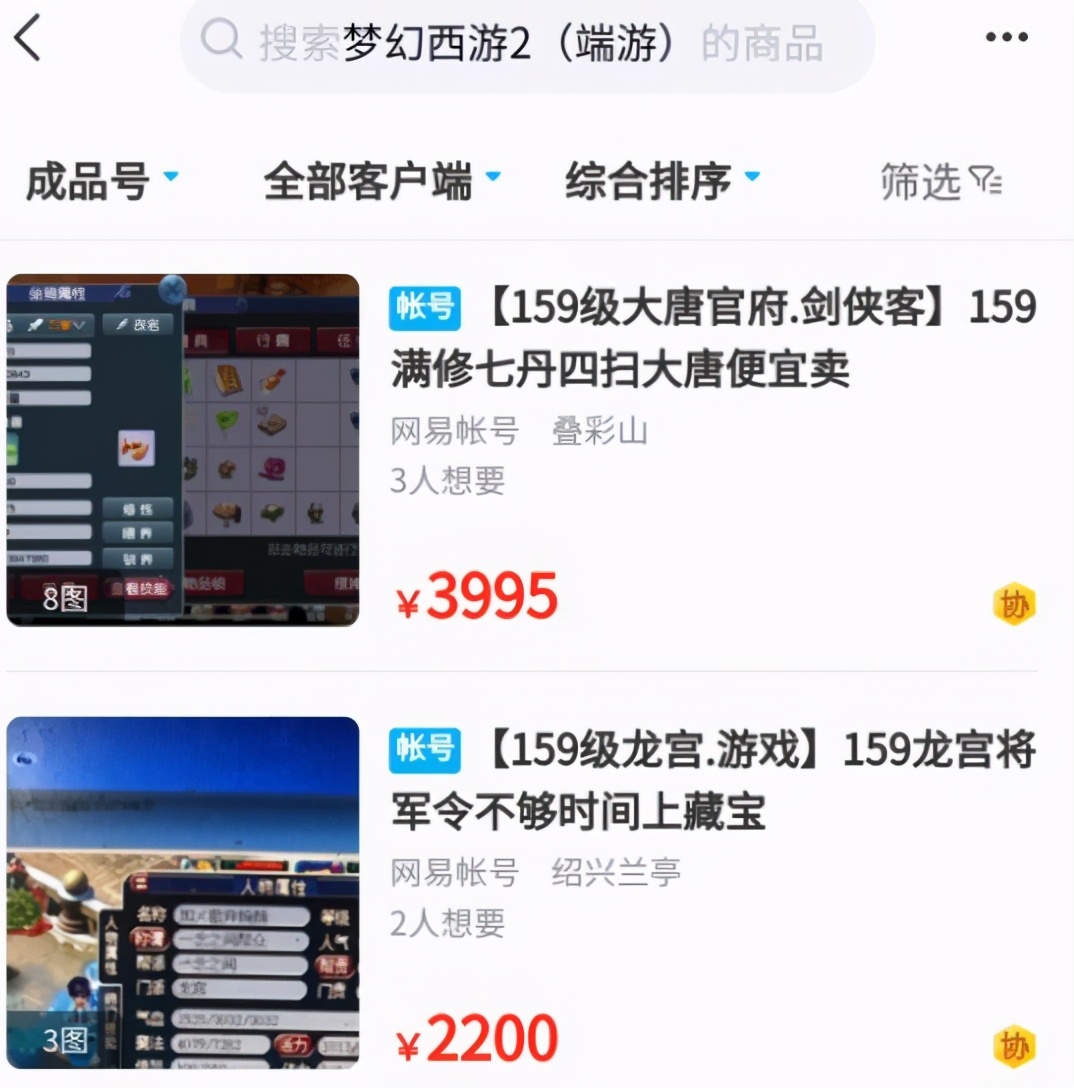This screenshot has width=1074, height=1088.
Task: Tap inside the search input field
Action: point(530,42)
